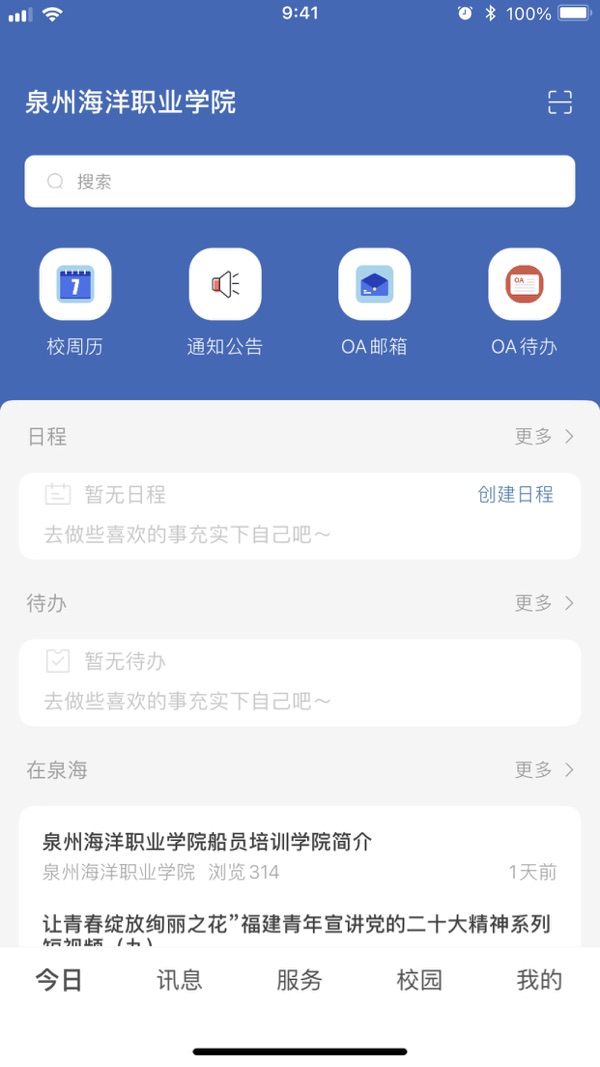Switch to the 校园 tab
The width and height of the screenshot is (600, 1067).
[x=419, y=980]
